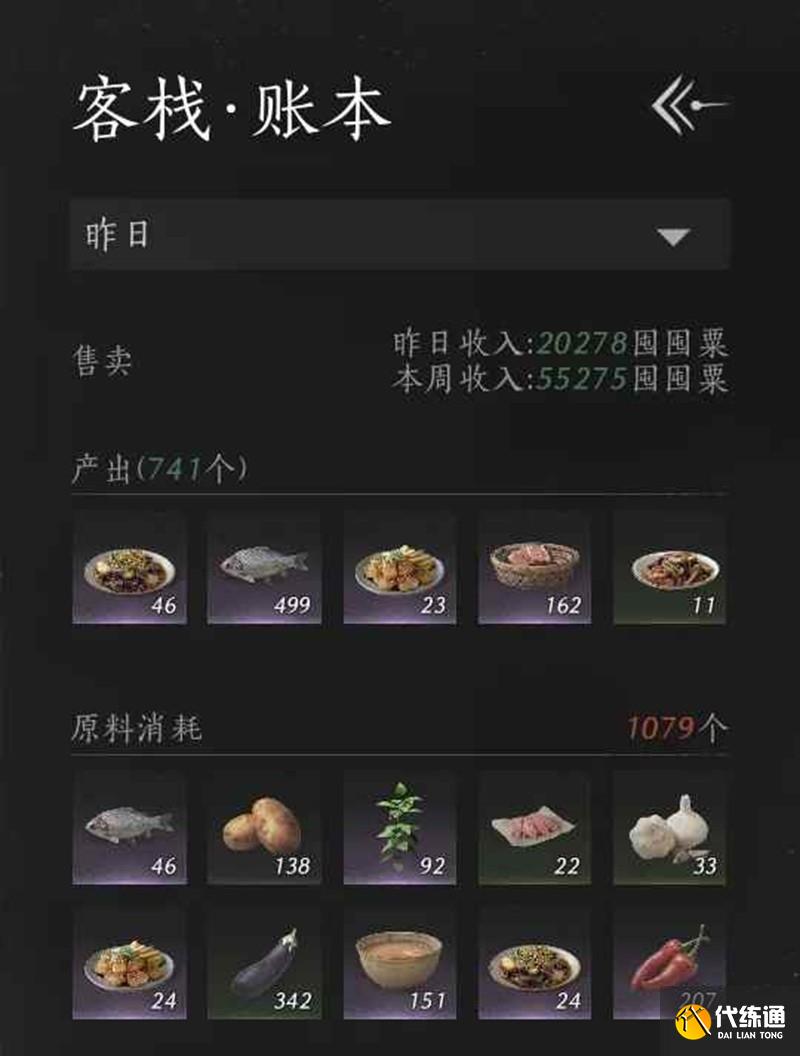Viewport: 800px width, 1056px height.
Task: Select the fish output tile showing 499
Action: pos(264,569)
